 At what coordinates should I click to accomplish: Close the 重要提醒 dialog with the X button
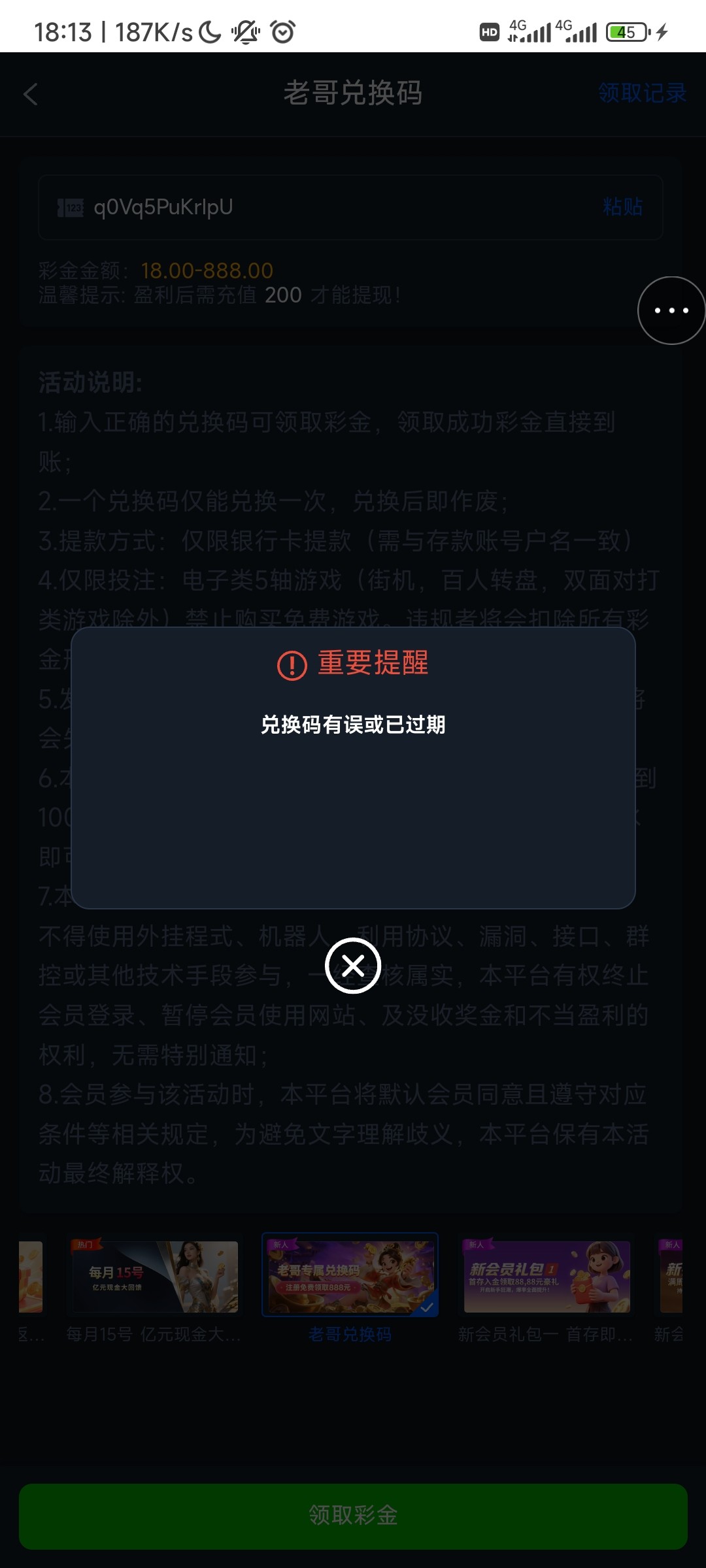point(353,965)
